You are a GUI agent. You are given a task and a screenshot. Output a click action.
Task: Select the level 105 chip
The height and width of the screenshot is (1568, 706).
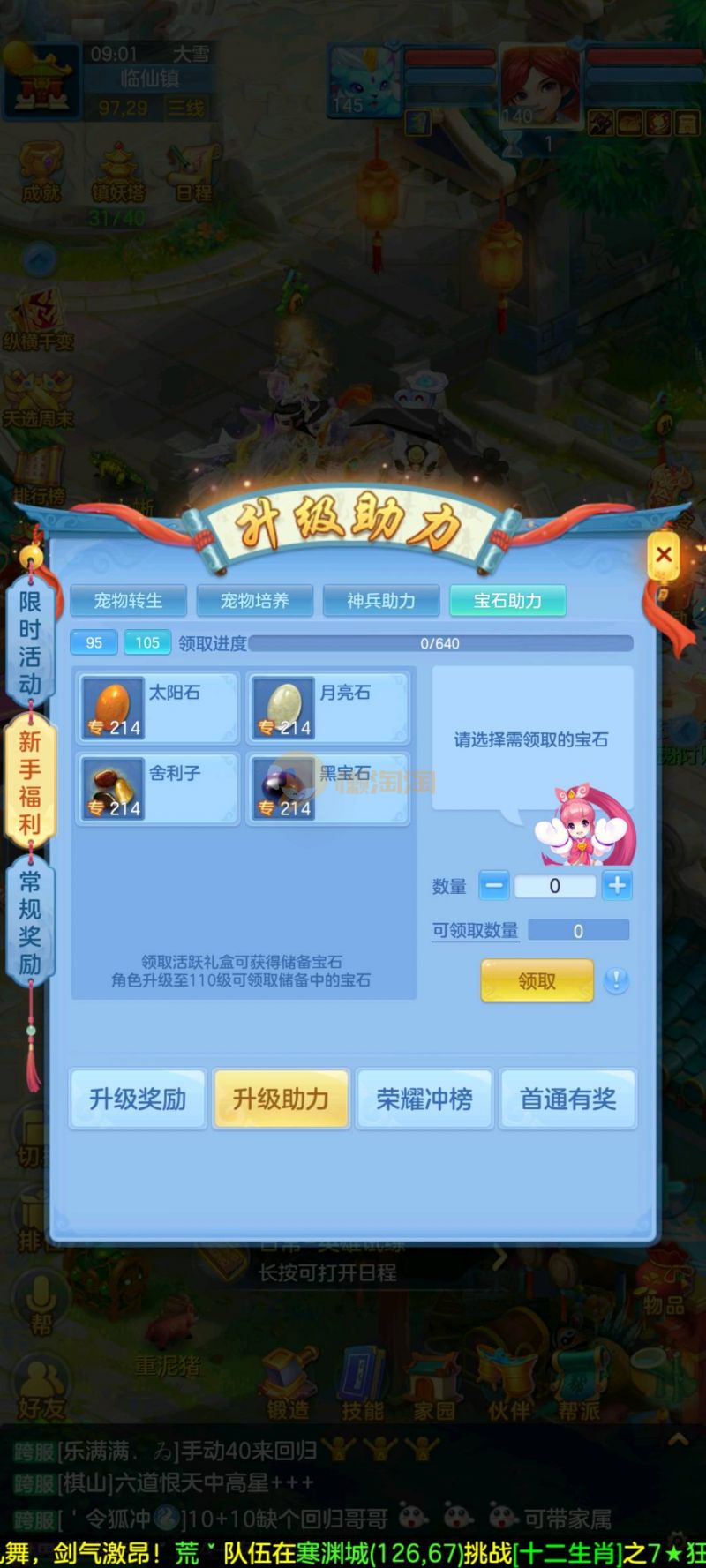pyautogui.click(x=147, y=643)
